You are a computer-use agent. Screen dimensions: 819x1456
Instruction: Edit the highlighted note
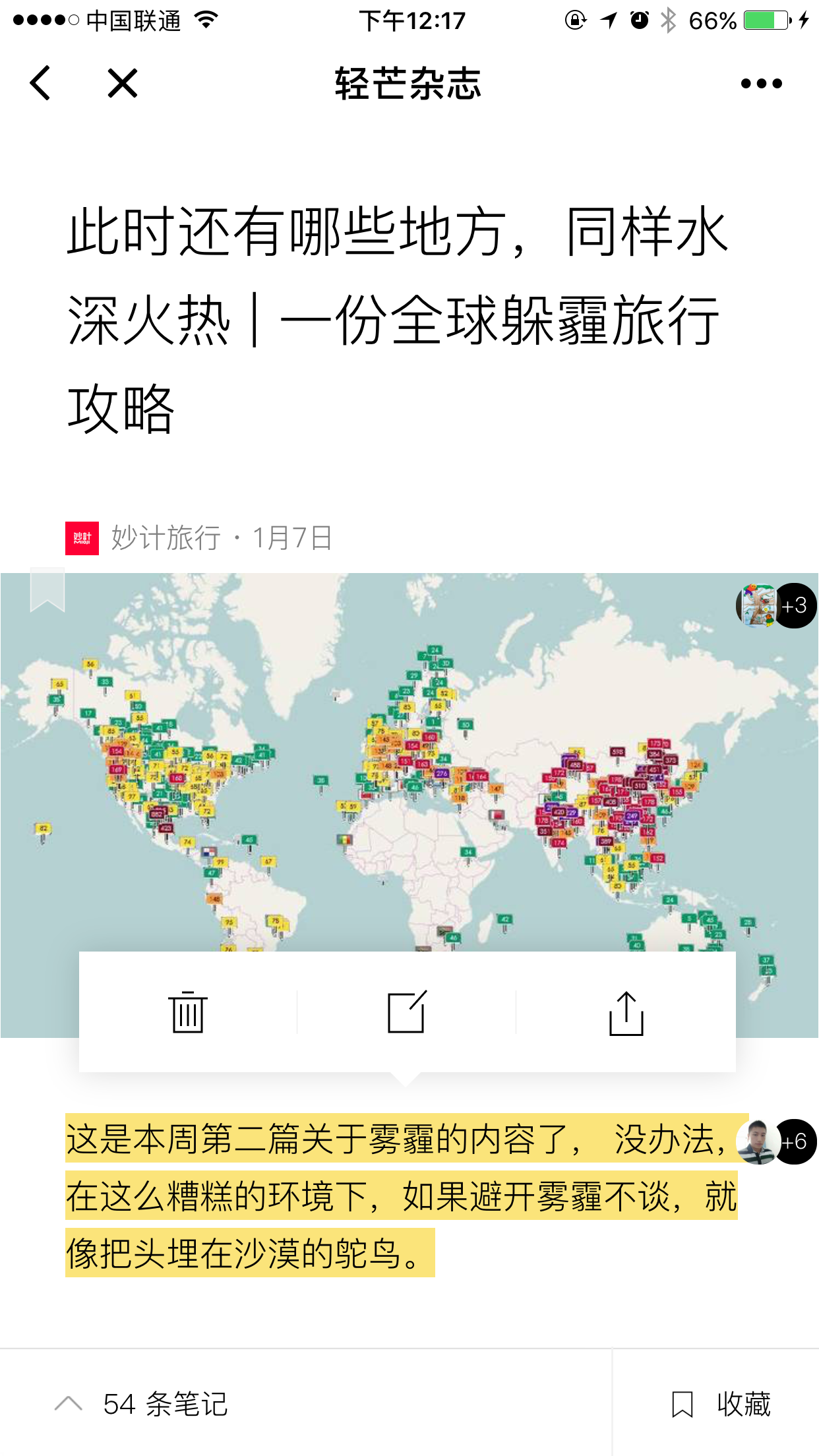coord(407,1012)
